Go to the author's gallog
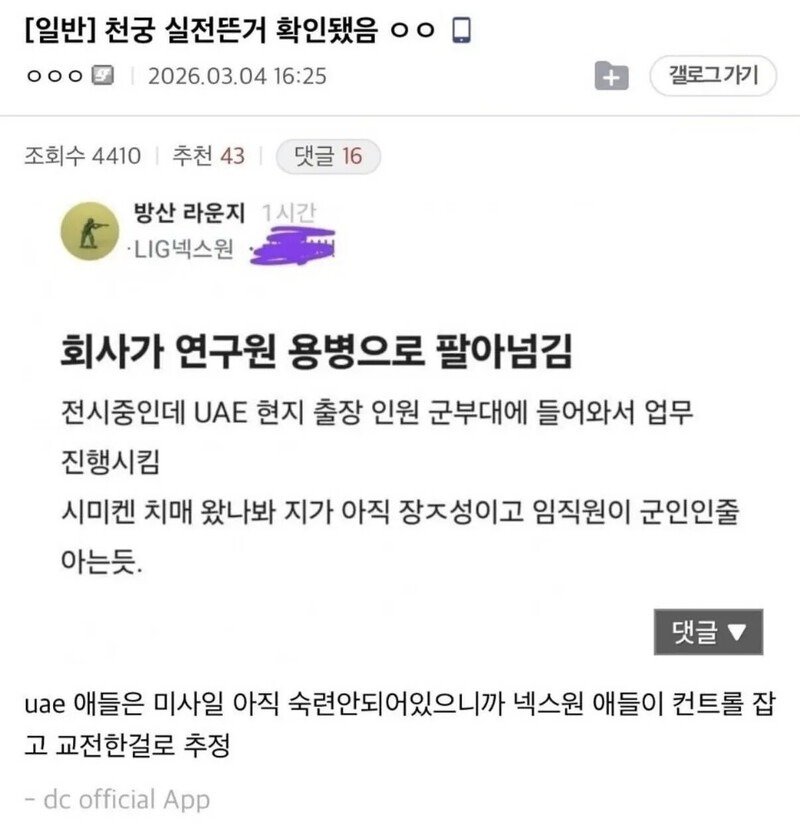Viewport: 800px width, 829px height. (x=713, y=75)
